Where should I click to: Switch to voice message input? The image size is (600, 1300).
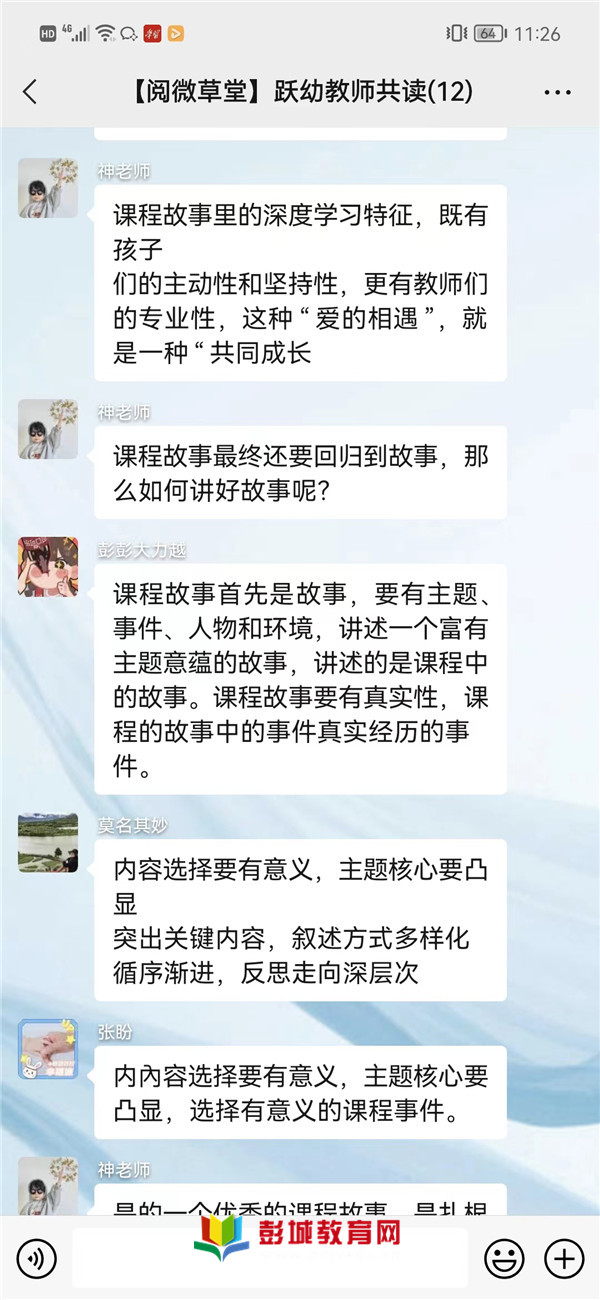pyautogui.click(x=36, y=1258)
